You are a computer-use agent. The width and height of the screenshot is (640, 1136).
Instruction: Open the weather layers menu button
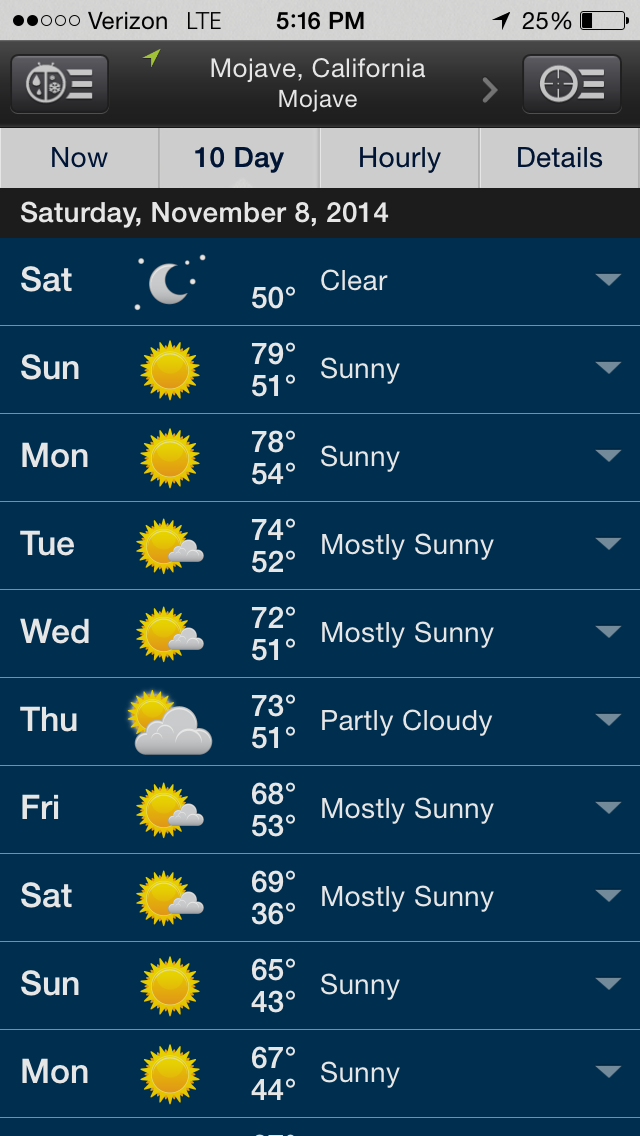[59, 84]
